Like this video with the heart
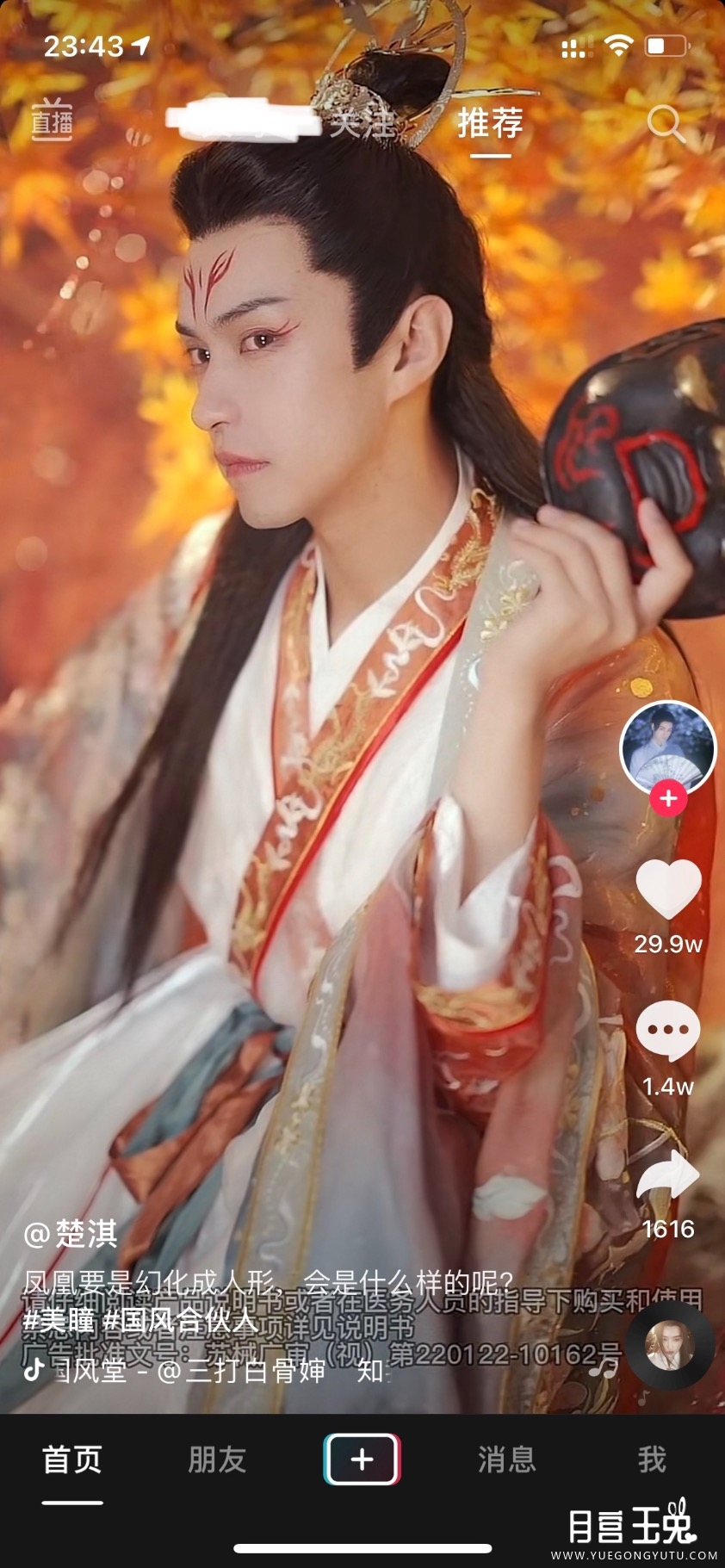This screenshot has width=725, height=1568. click(668, 888)
